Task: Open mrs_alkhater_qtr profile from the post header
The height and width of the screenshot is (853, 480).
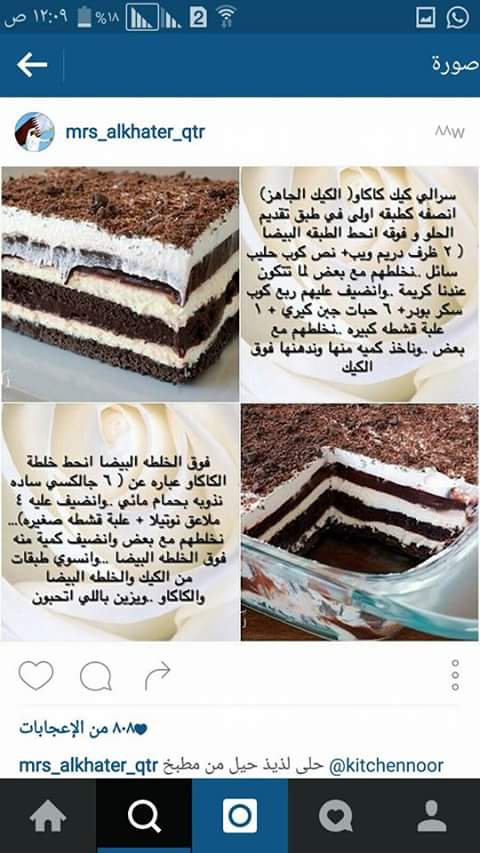Action: pos(135,132)
